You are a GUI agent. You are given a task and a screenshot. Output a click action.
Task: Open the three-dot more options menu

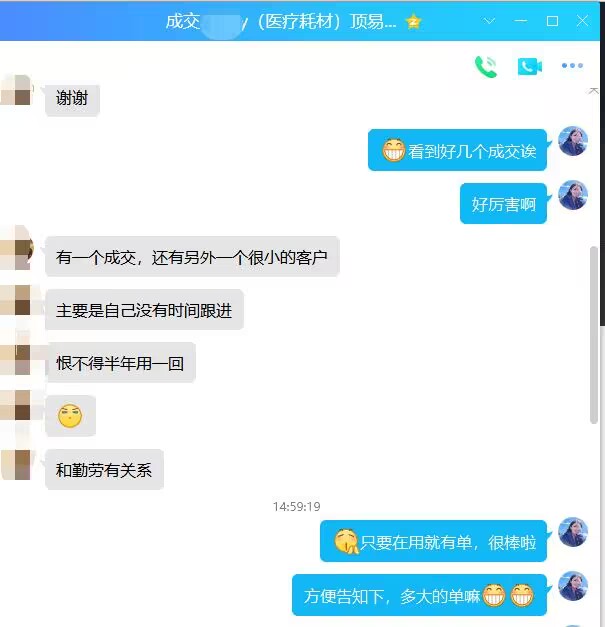tap(572, 66)
